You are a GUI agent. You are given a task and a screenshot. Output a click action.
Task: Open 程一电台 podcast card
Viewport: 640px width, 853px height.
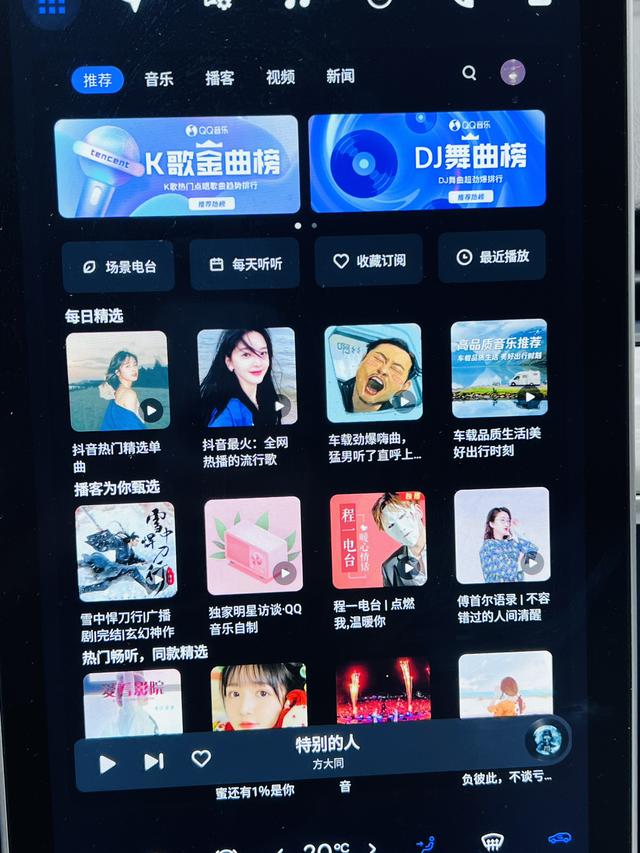378,540
